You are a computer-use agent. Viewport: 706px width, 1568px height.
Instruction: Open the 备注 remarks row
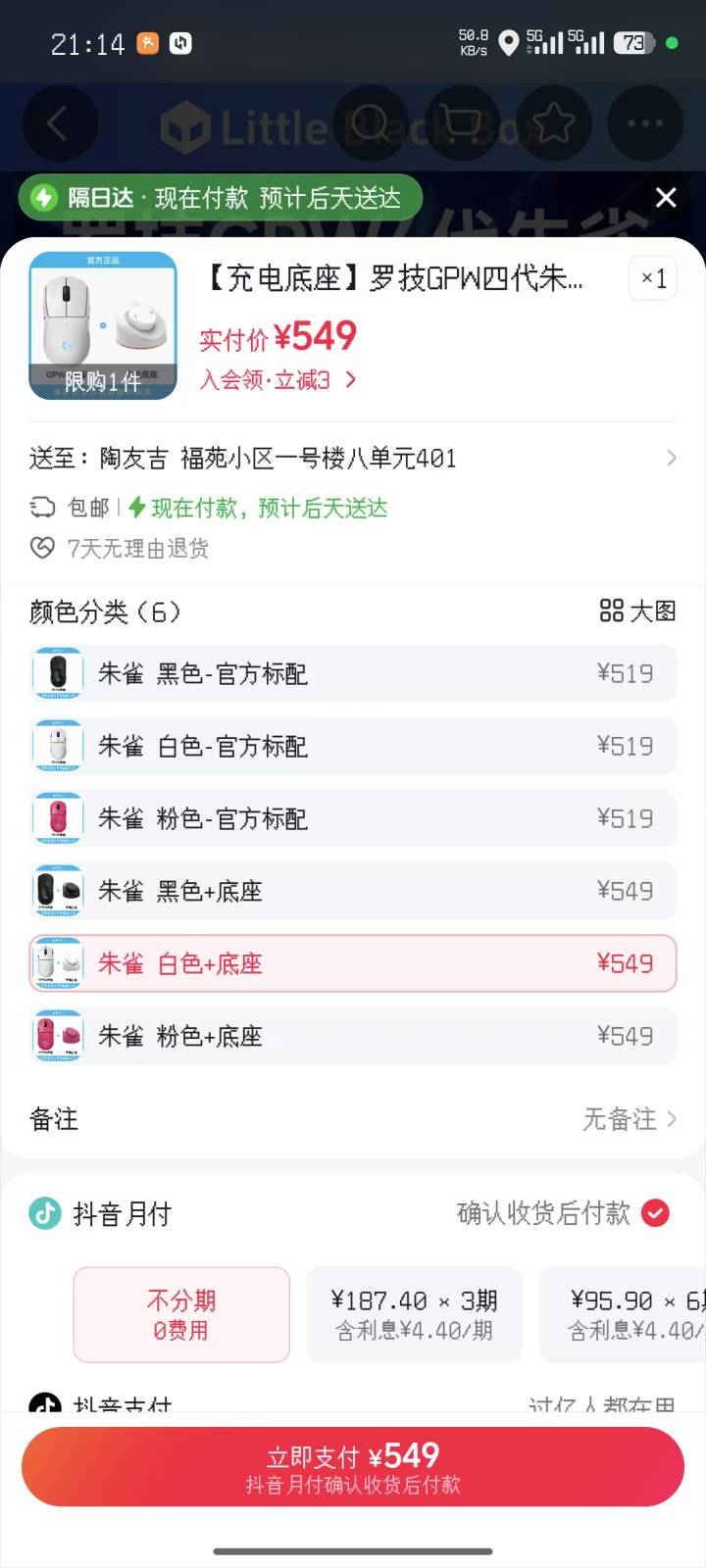pos(353,1119)
